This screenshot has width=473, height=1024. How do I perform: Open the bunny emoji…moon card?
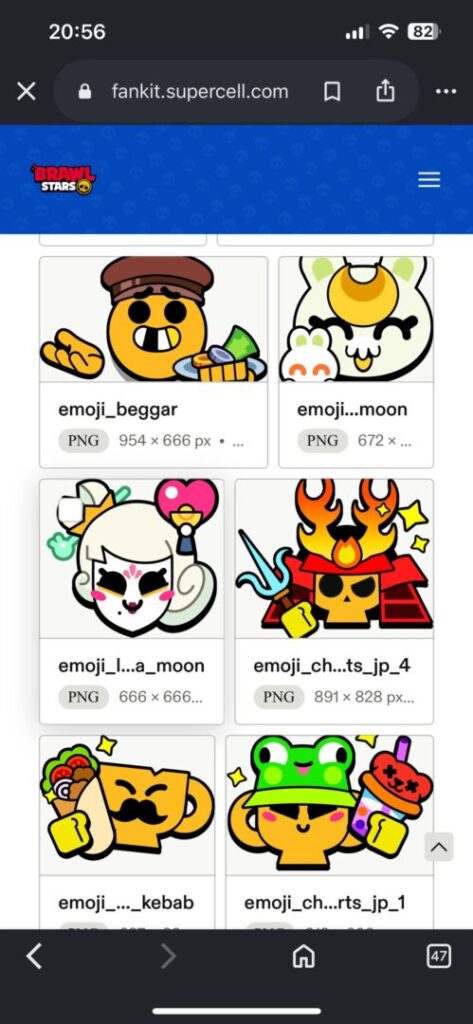(x=356, y=362)
